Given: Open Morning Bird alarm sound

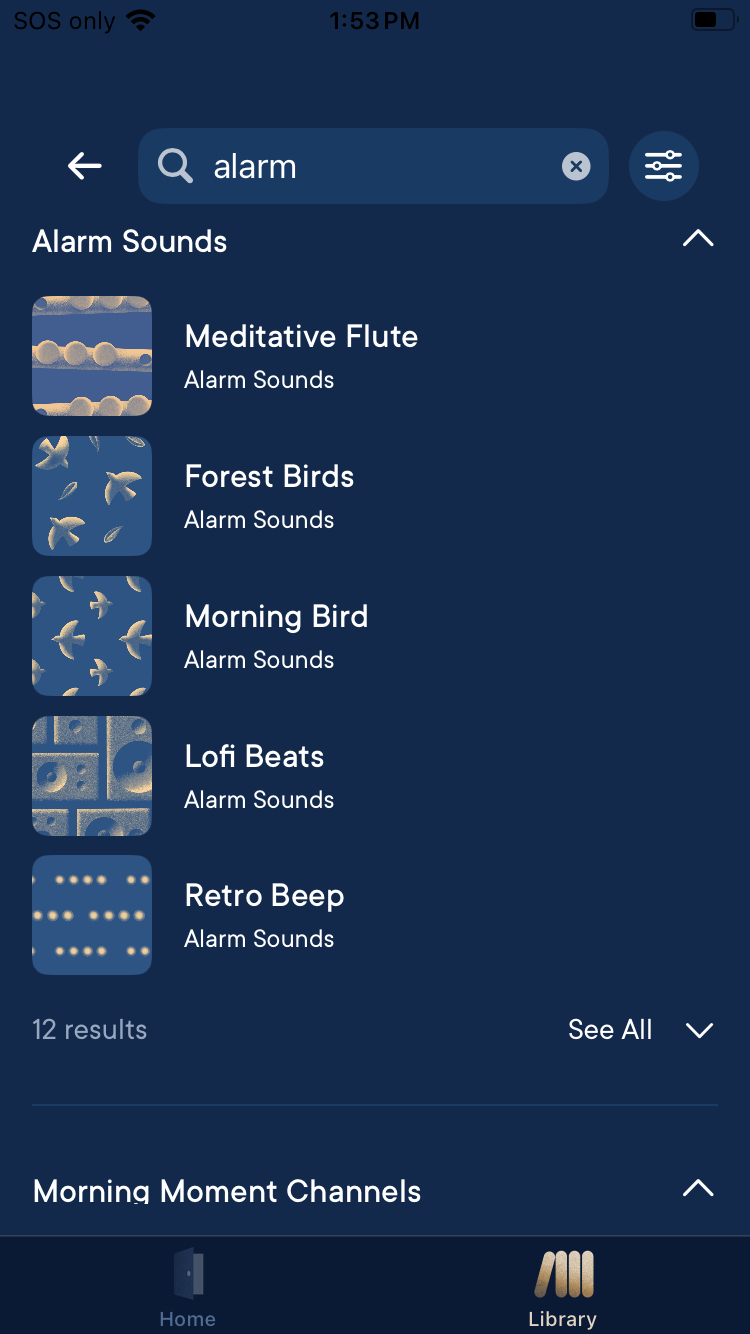Looking at the screenshot, I should (x=276, y=636).
